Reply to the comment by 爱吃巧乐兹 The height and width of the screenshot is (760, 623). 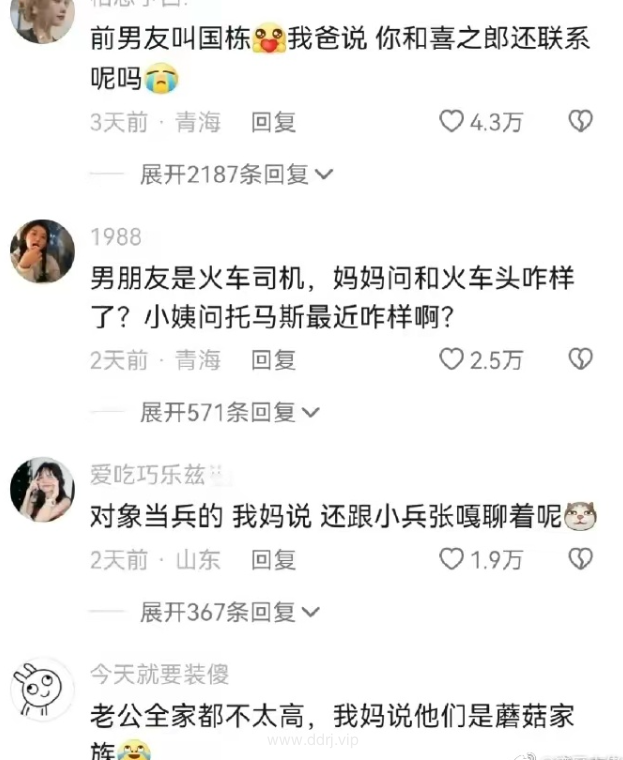point(273,560)
